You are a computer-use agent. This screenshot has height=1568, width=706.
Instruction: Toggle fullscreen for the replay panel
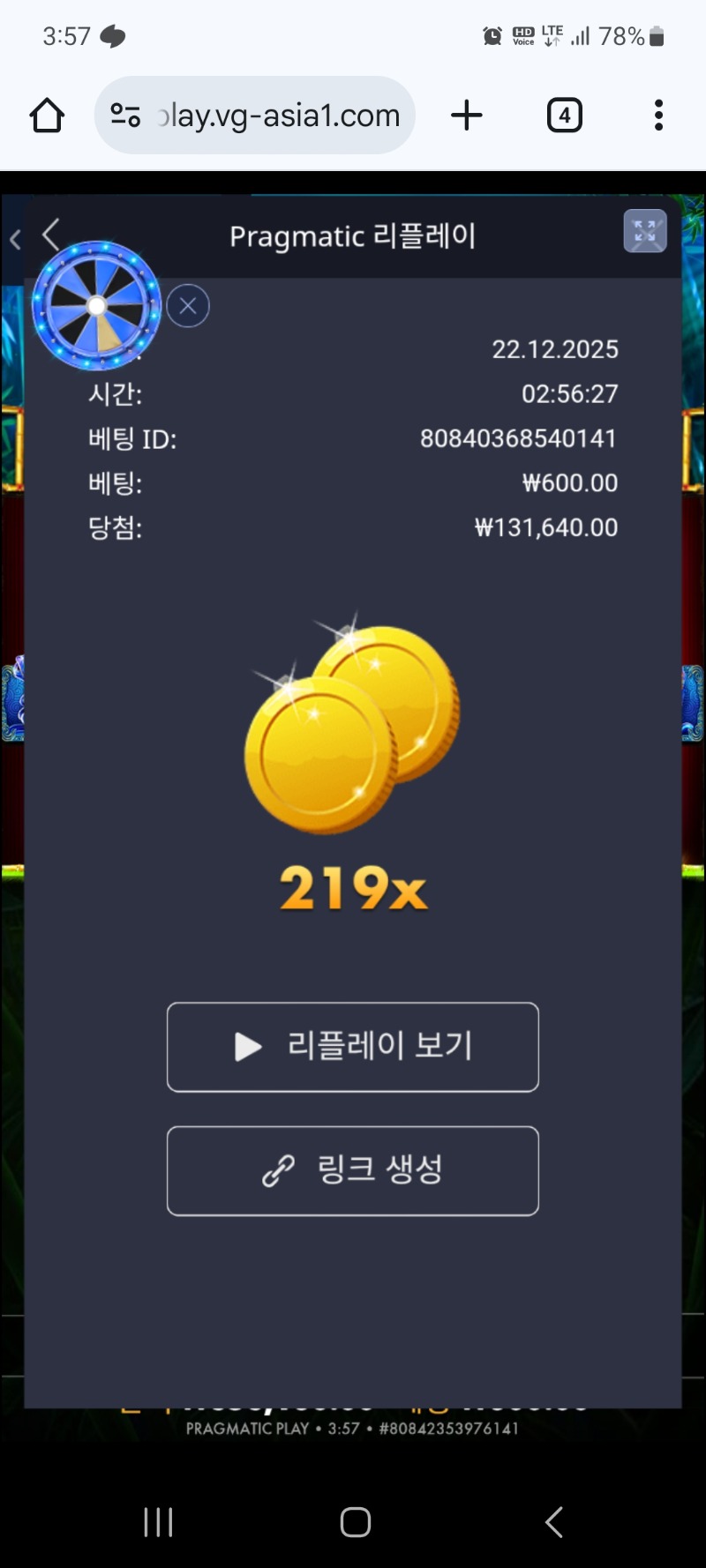coord(645,232)
